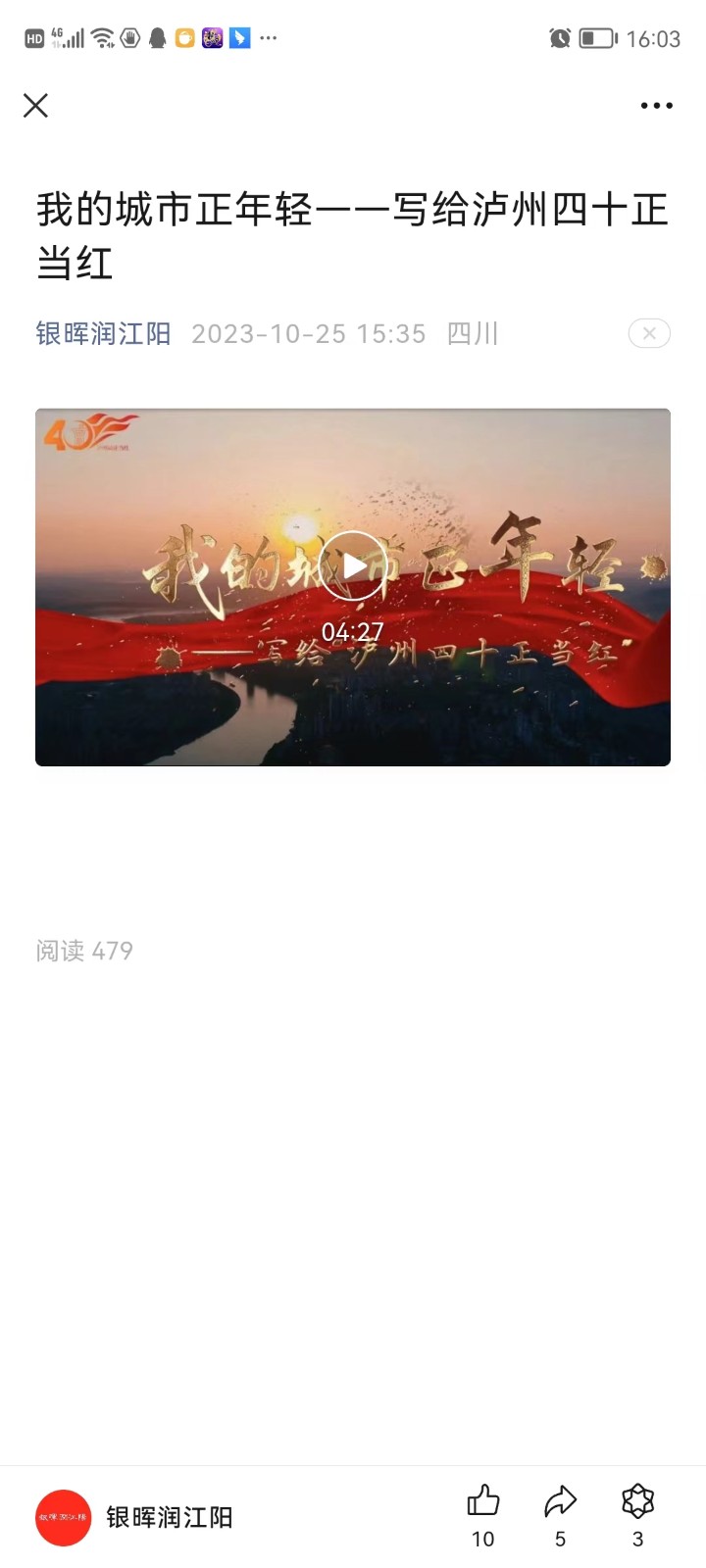Play the 04:27 video

[x=353, y=565]
